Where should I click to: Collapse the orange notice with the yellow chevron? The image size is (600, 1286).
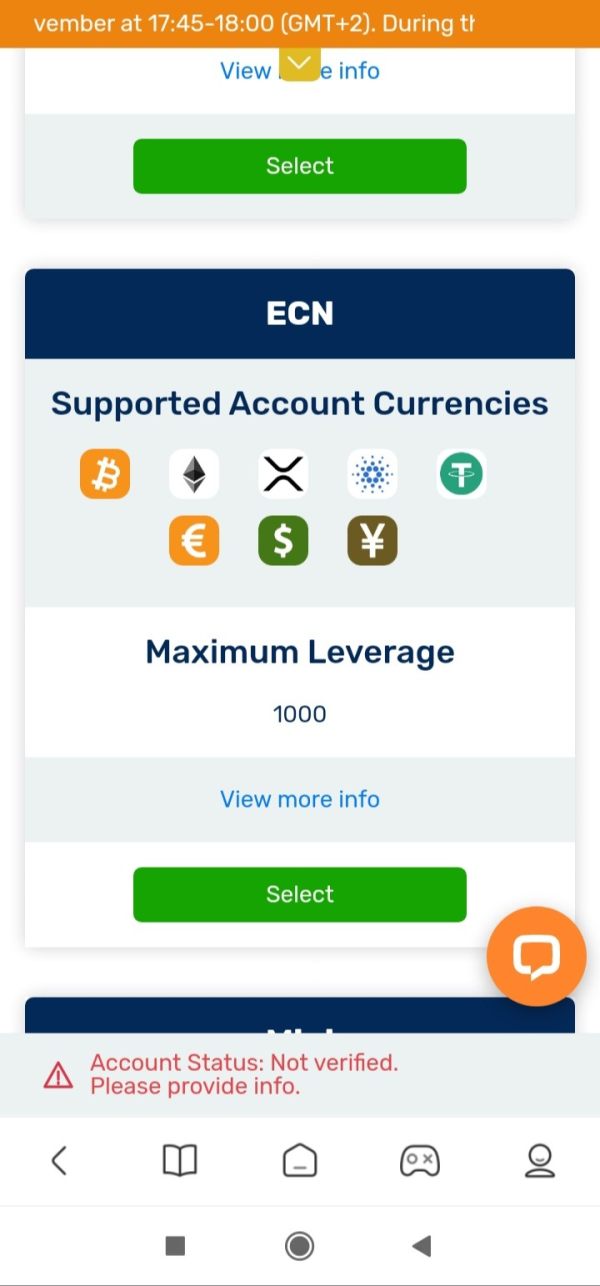point(300,63)
